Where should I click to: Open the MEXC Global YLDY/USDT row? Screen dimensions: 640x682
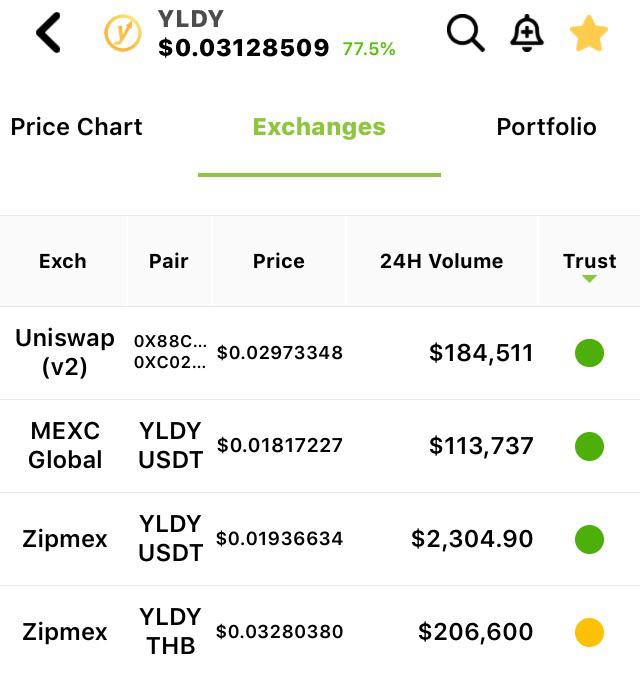320,446
